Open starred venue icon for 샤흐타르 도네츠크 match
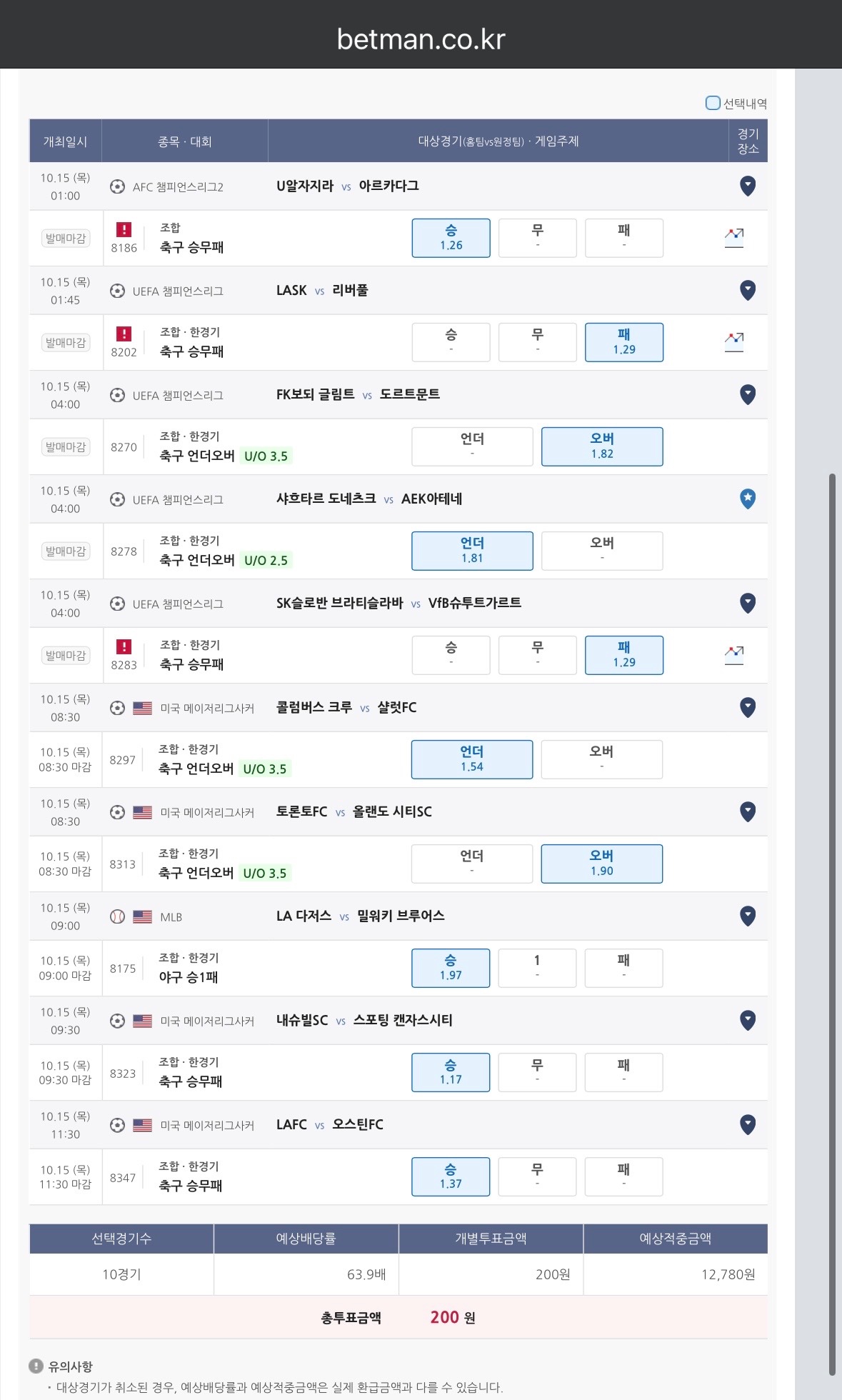Screen dimensions: 842x1400 748,499
